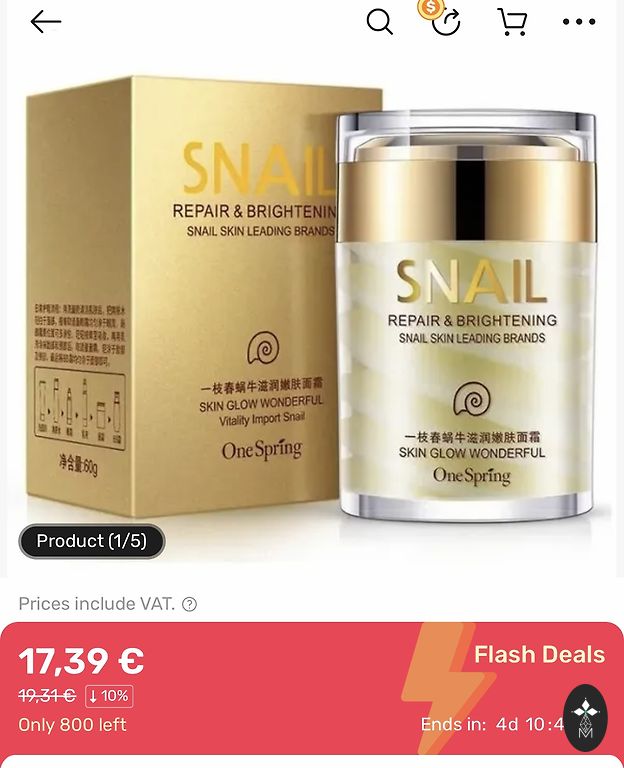
Task: Show VAT info via question mark icon
Action: 190,604
